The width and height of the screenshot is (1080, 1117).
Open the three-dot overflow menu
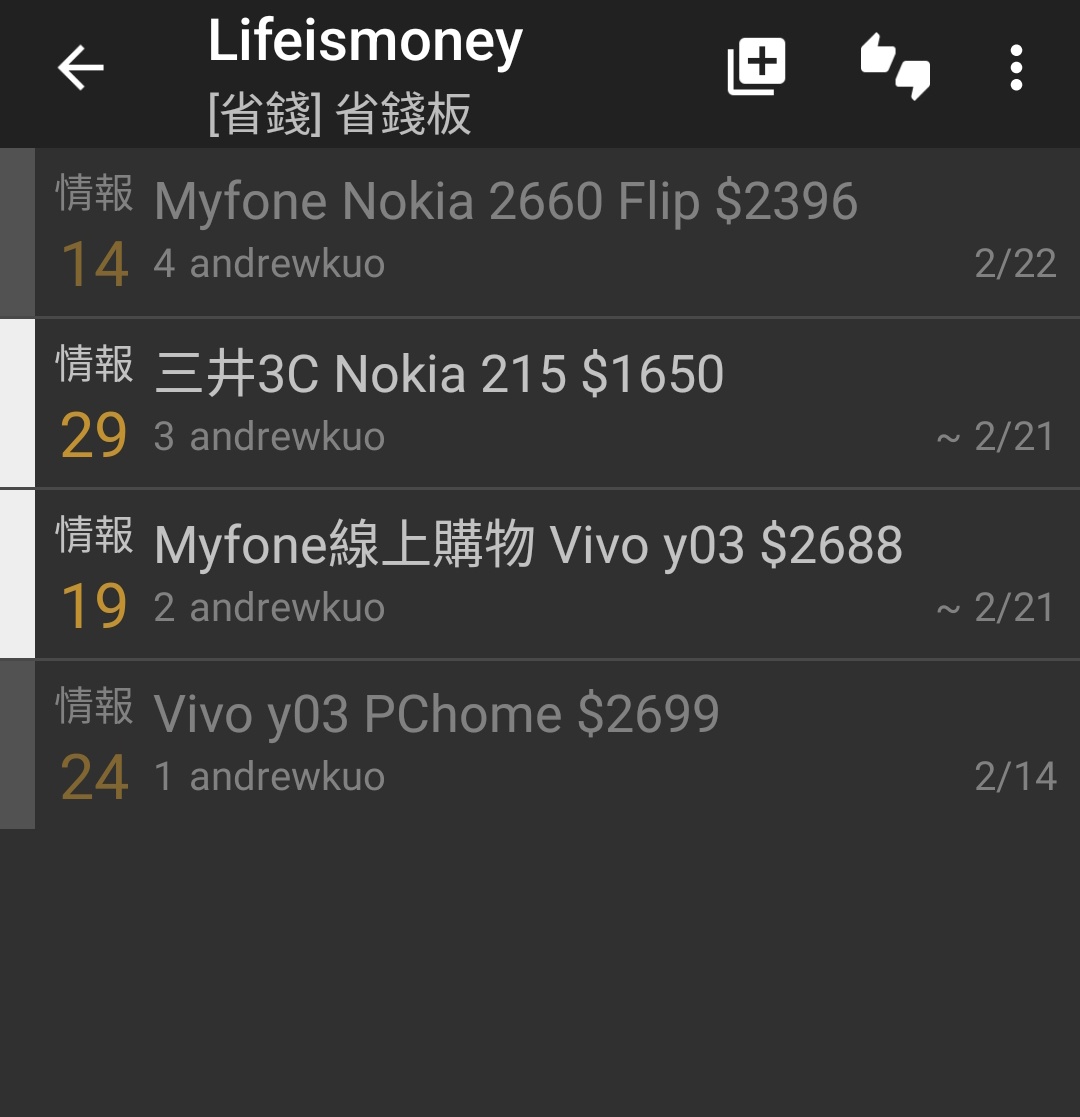(1016, 68)
